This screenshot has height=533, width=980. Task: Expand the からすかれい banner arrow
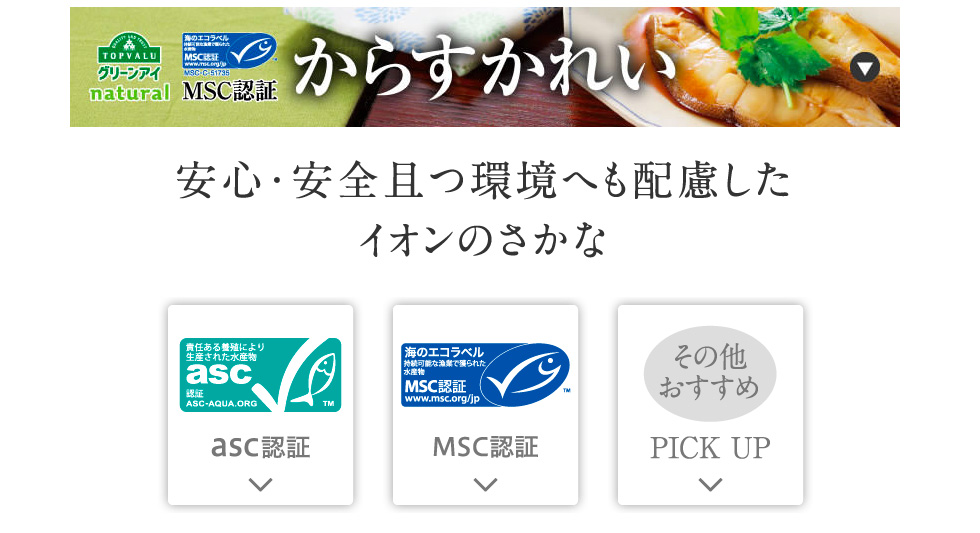[864, 68]
